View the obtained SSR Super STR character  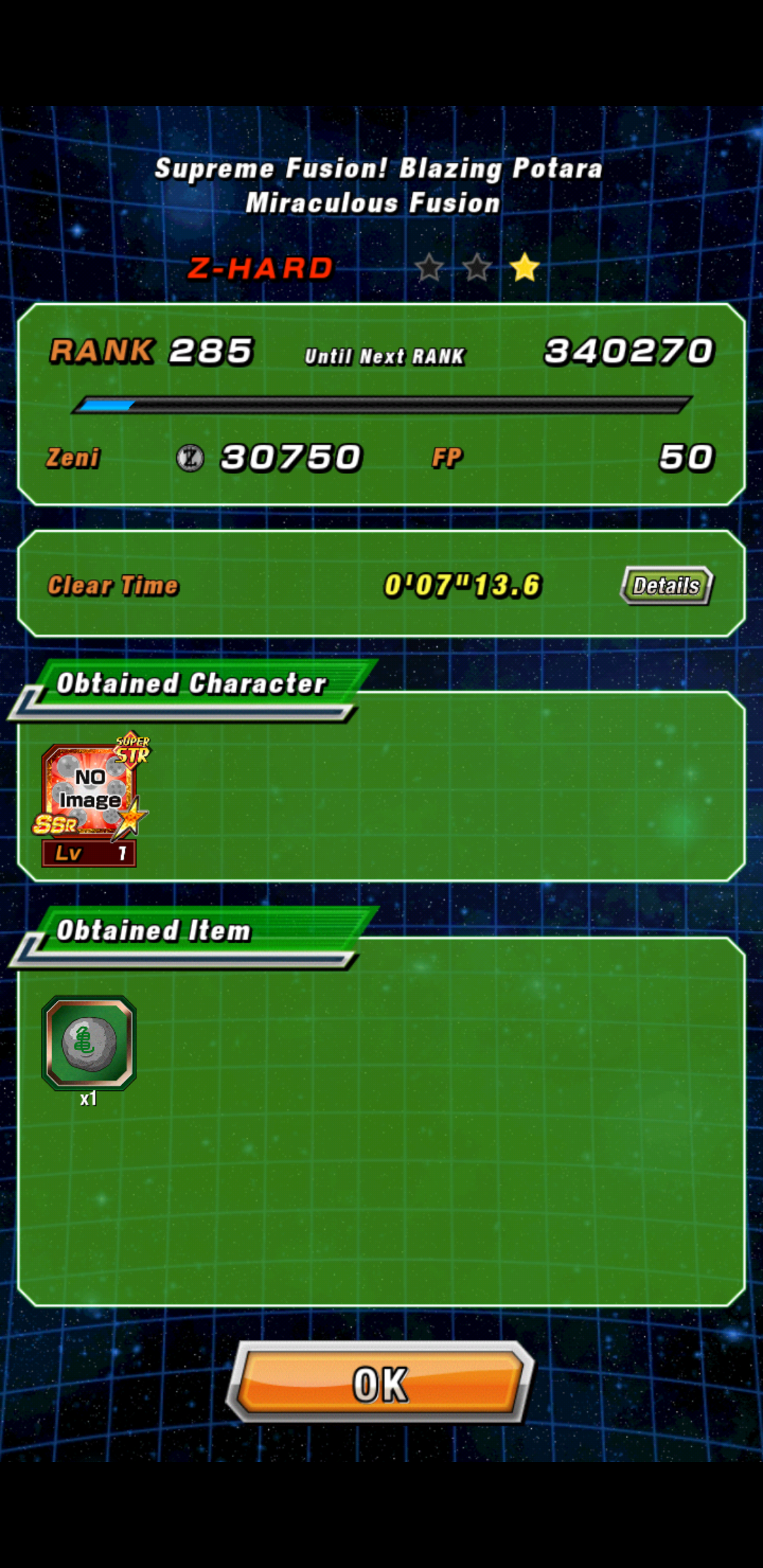pyautogui.click(x=90, y=800)
